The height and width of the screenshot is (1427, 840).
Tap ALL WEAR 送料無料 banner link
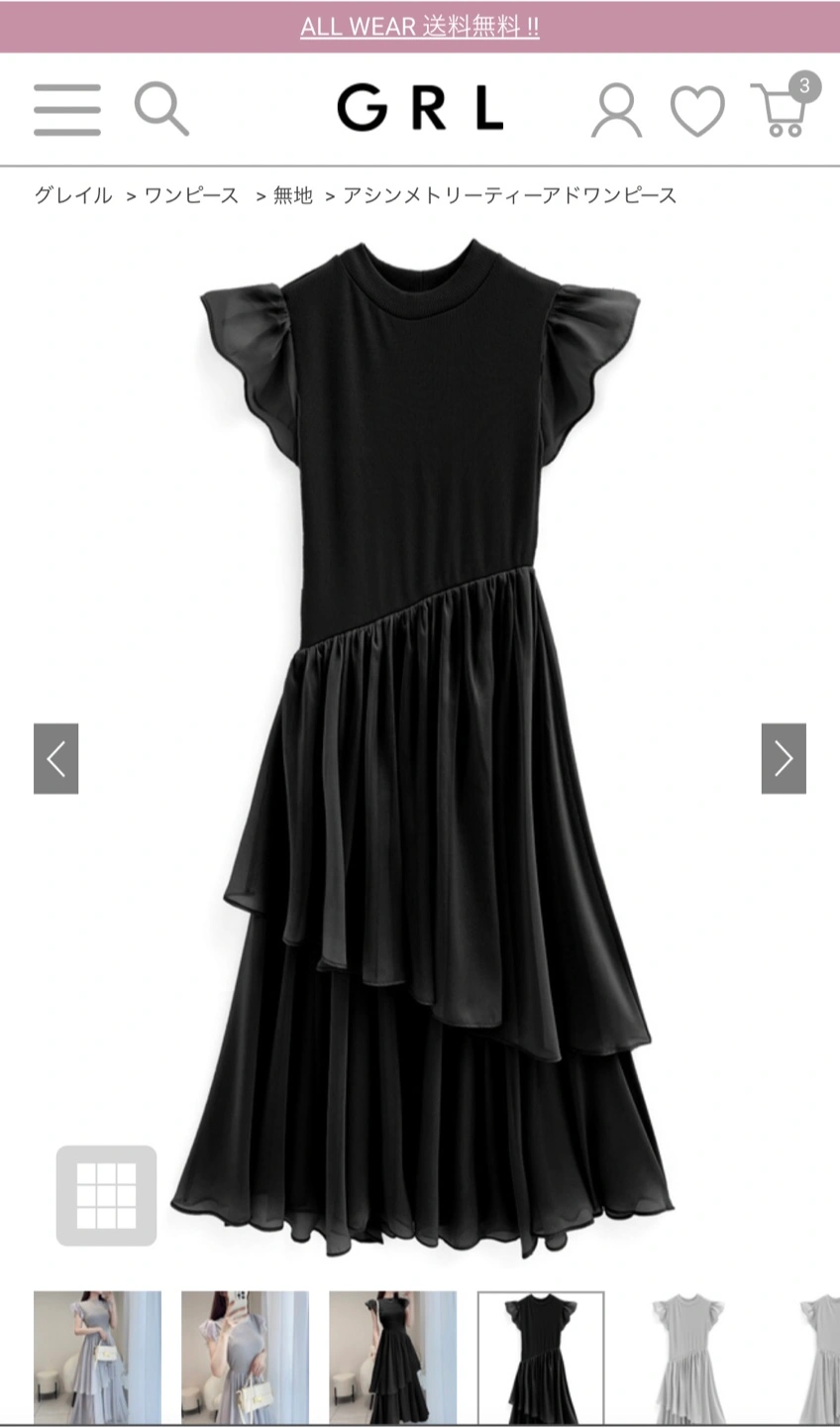pos(420,27)
